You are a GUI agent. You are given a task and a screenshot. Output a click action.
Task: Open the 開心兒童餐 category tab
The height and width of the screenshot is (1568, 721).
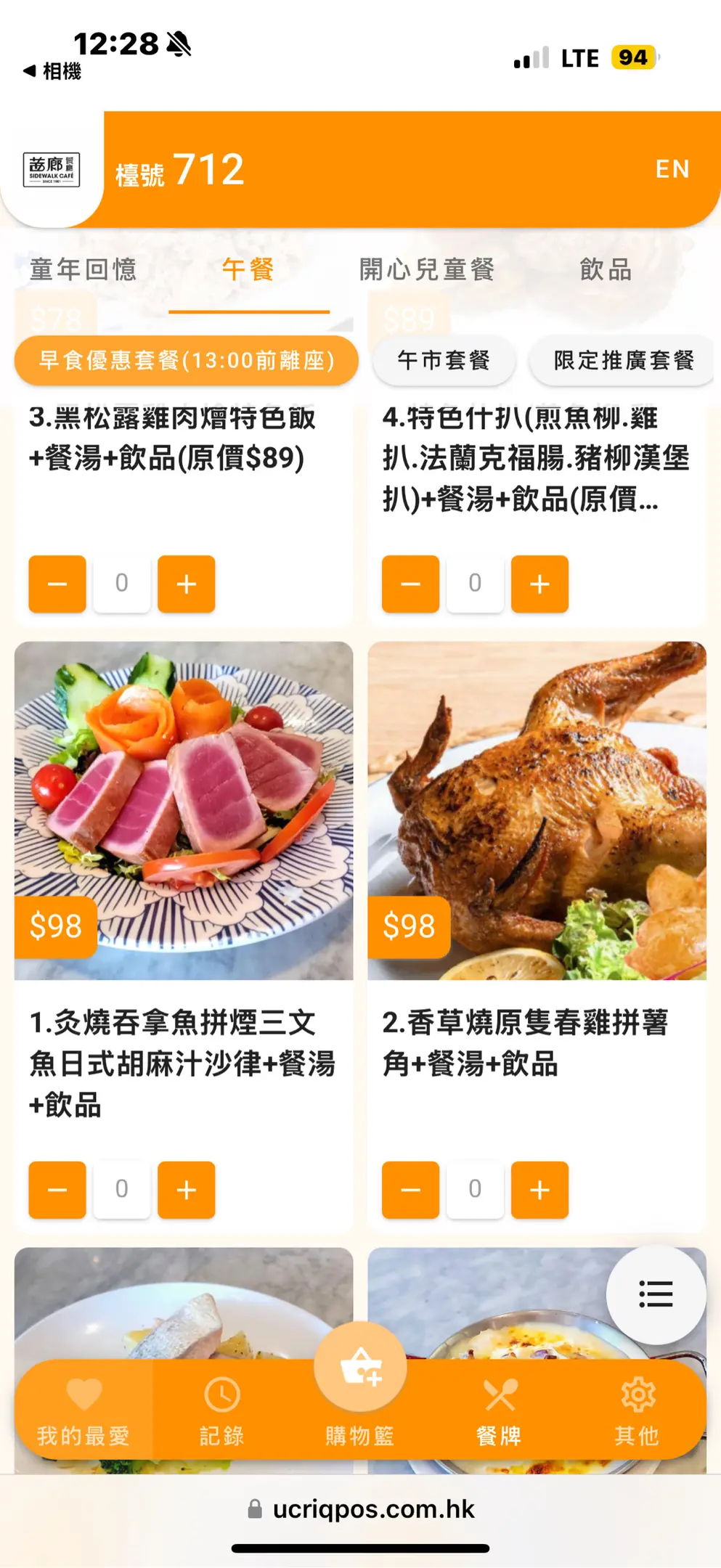click(x=427, y=269)
